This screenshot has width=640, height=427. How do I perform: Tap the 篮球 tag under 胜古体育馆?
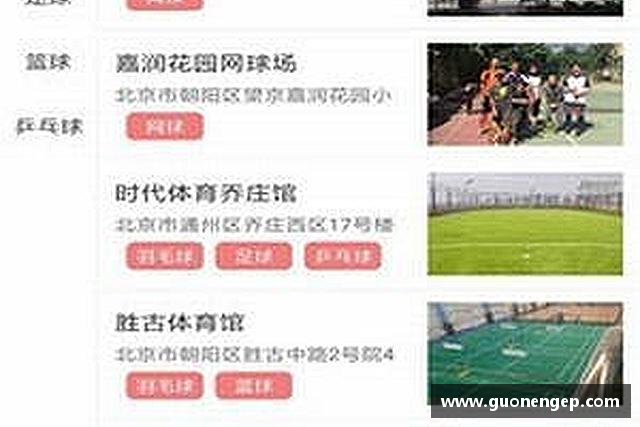[x=254, y=386]
